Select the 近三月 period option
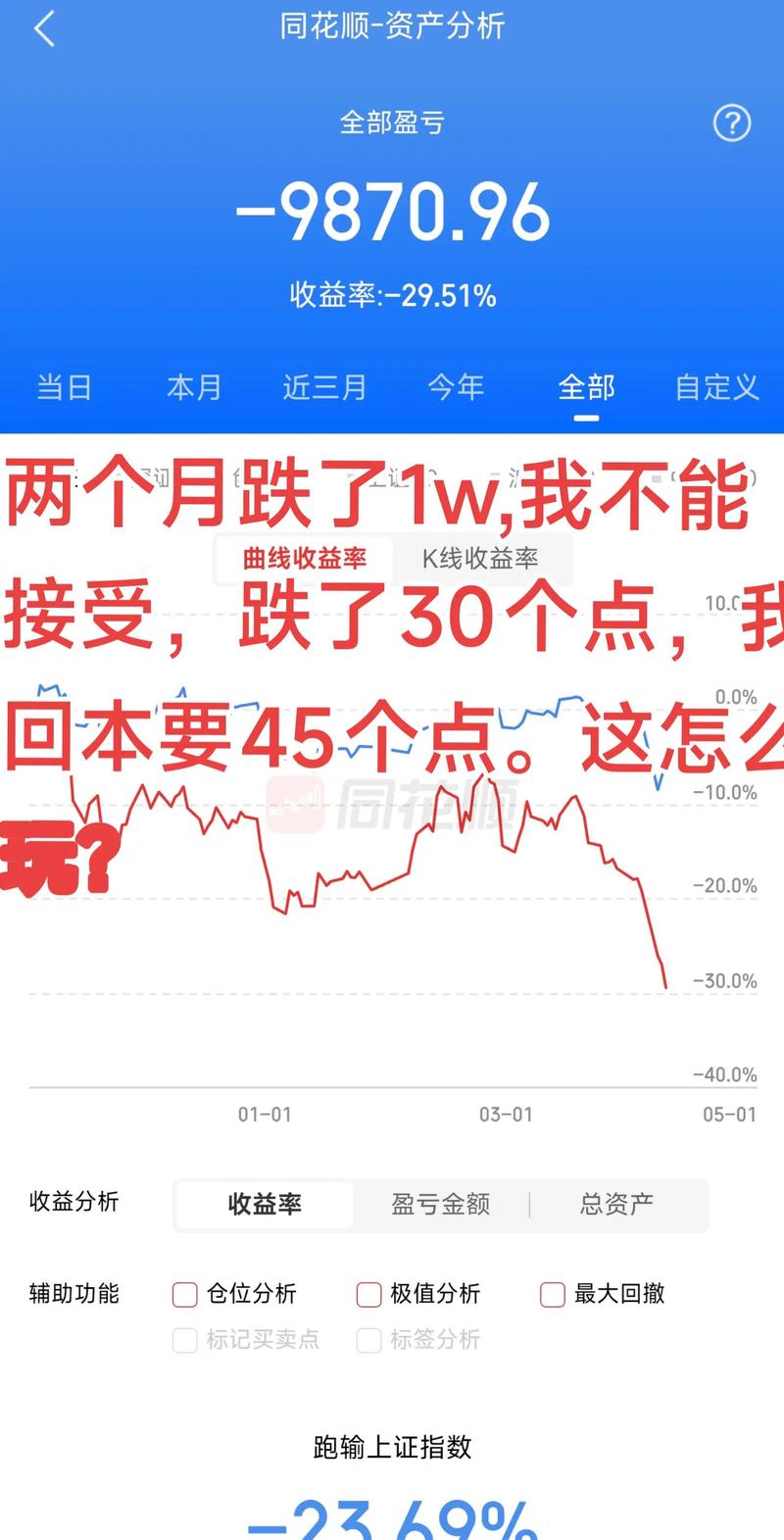 [x=324, y=387]
